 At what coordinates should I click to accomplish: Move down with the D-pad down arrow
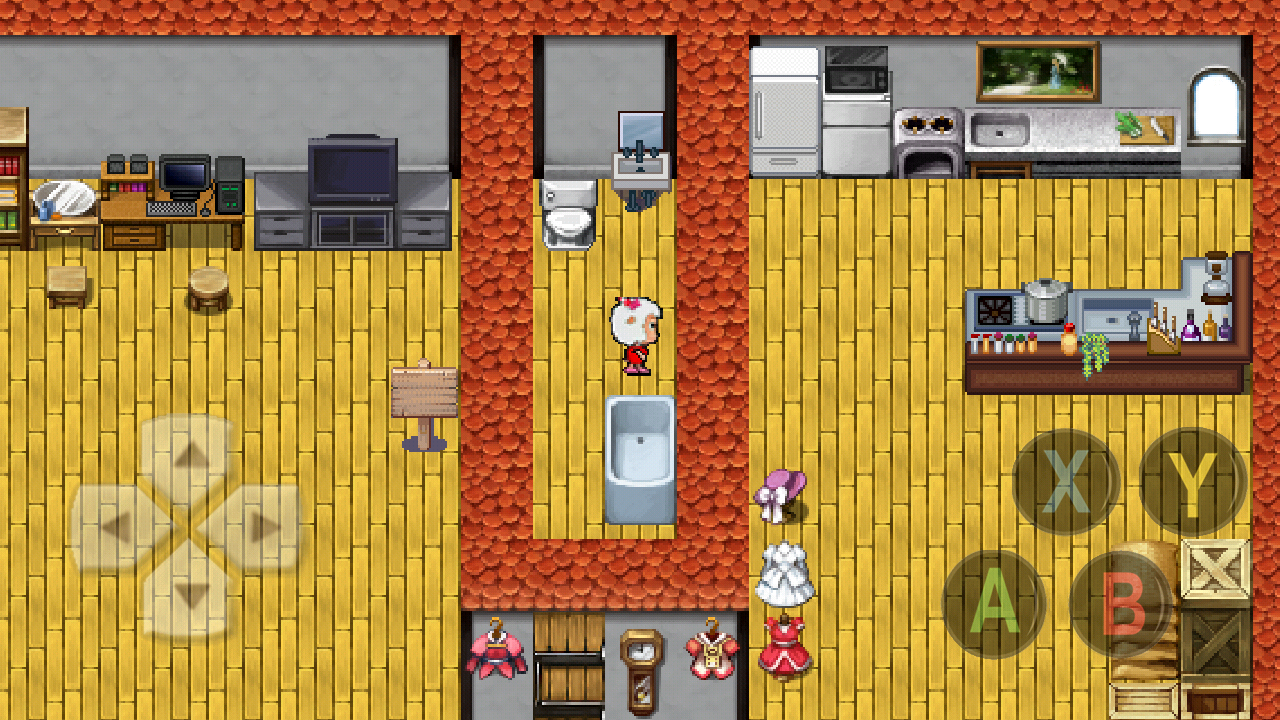click(x=190, y=597)
